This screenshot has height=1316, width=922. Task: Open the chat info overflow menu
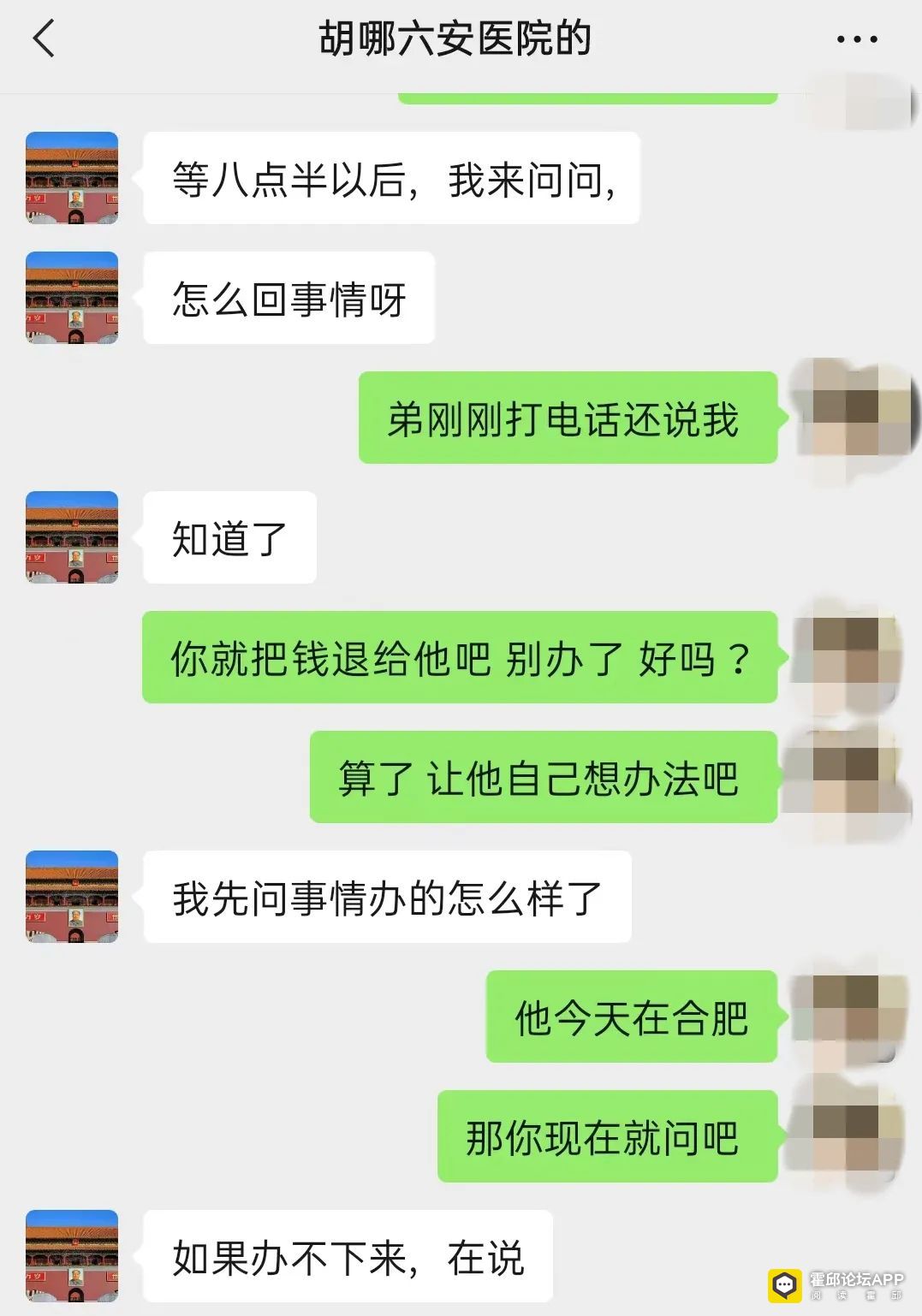click(x=856, y=39)
